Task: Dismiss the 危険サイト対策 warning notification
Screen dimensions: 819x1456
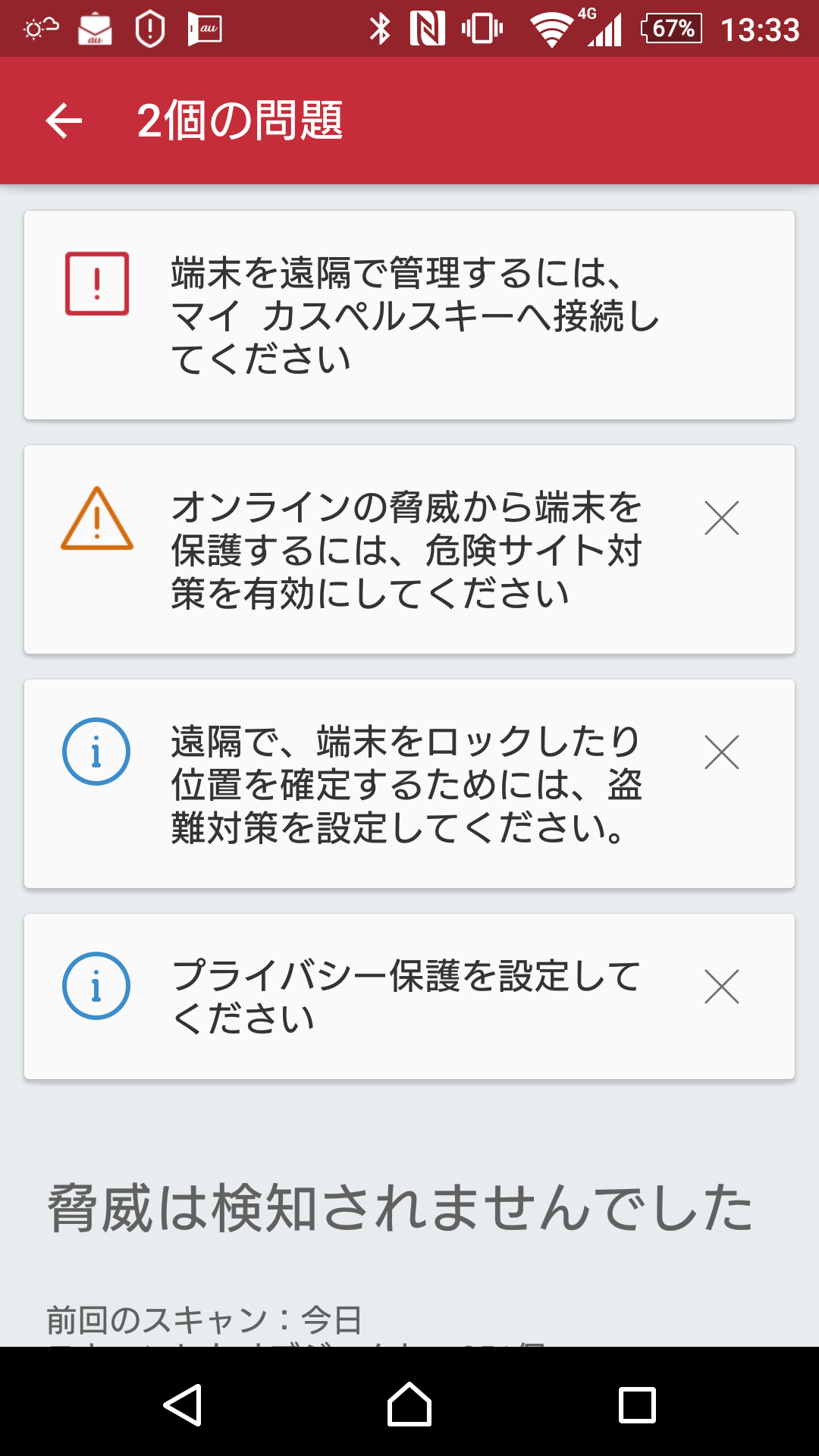Action: pyautogui.click(x=721, y=519)
